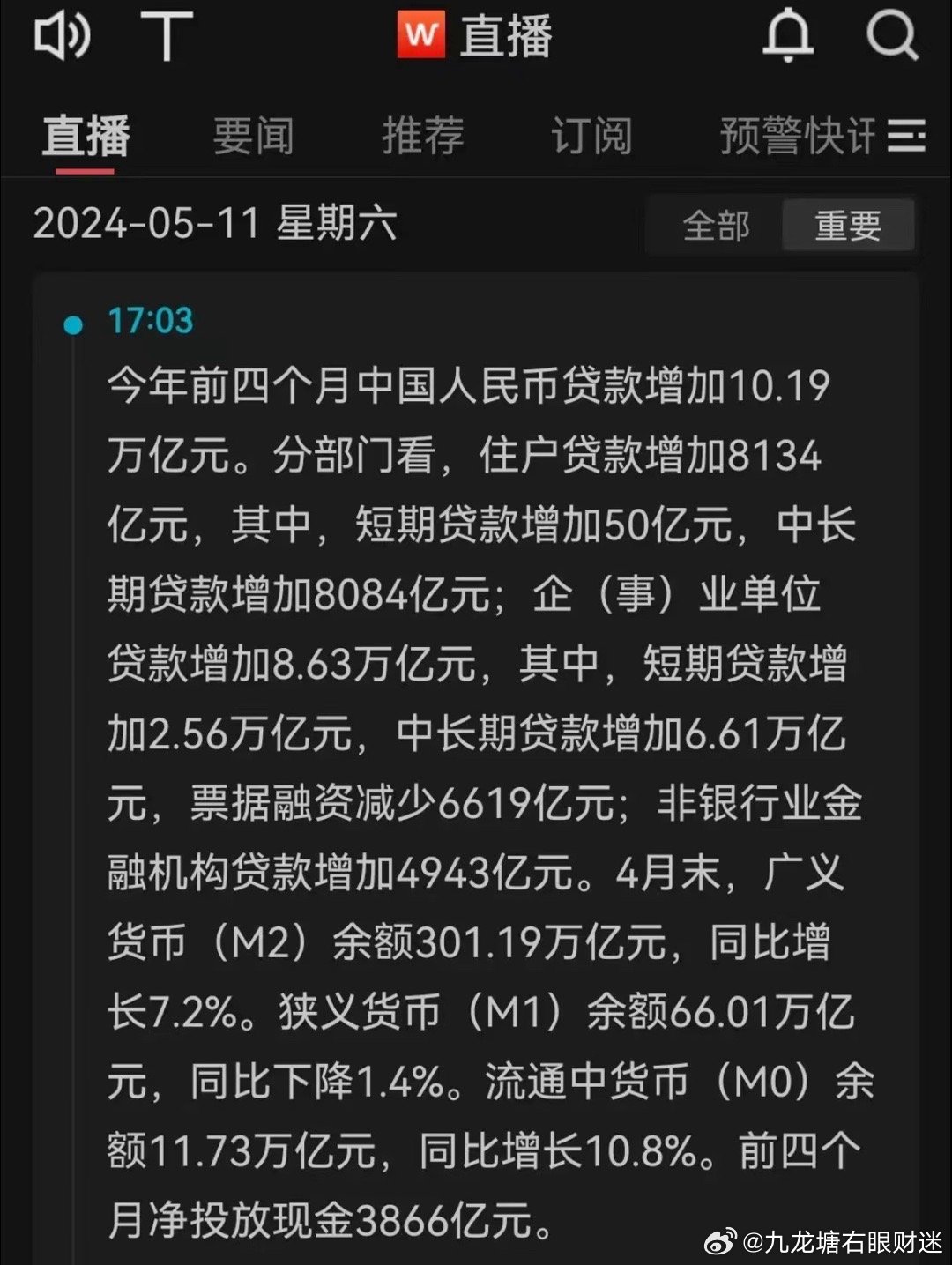Tap the list icon beside 预警快讯
The height and width of the screenshot is (1265, 952).
(x=908, y=138)
